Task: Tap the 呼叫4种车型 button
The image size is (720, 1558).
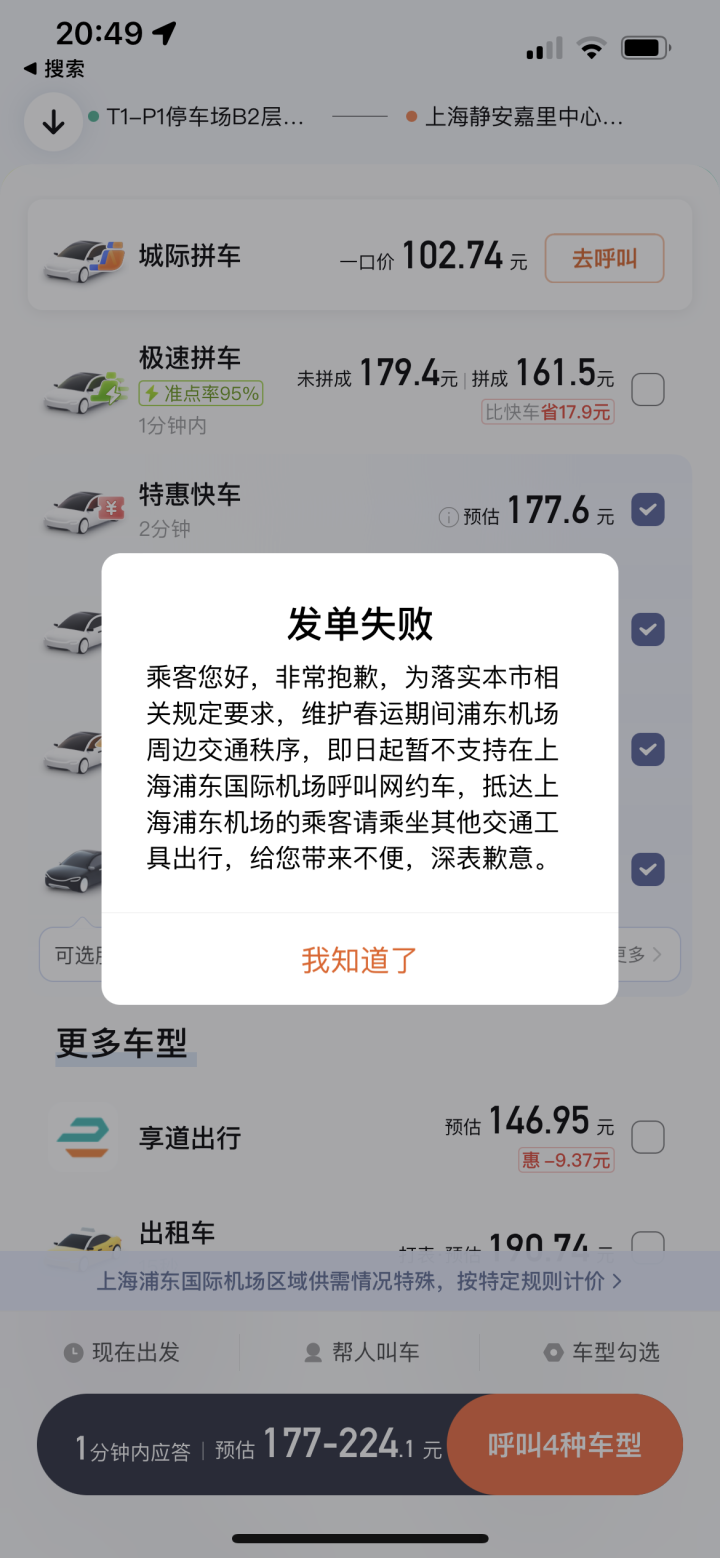Action: (x=565, y=1445)
